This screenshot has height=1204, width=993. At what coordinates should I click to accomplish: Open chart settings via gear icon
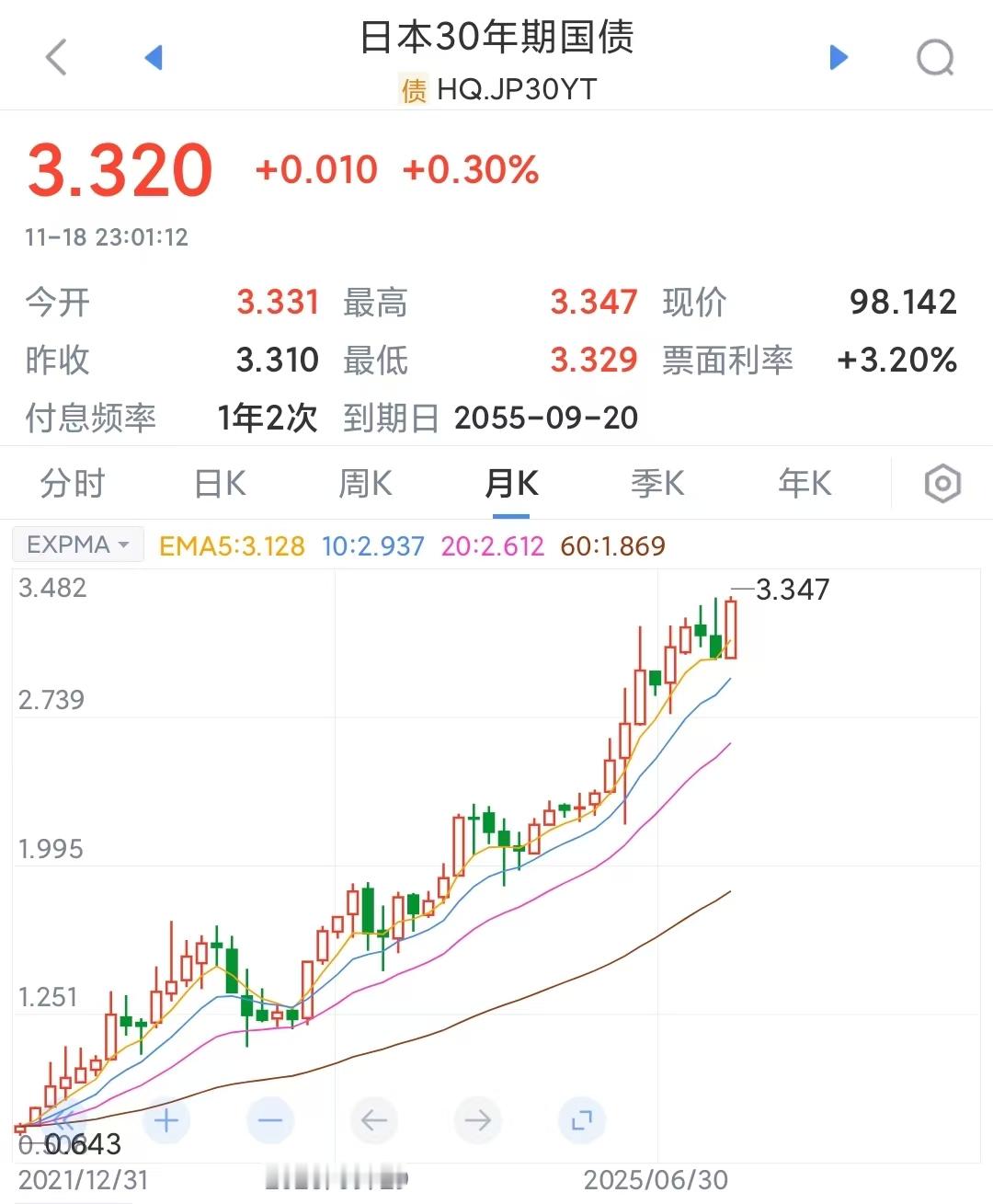pos(942,483)
